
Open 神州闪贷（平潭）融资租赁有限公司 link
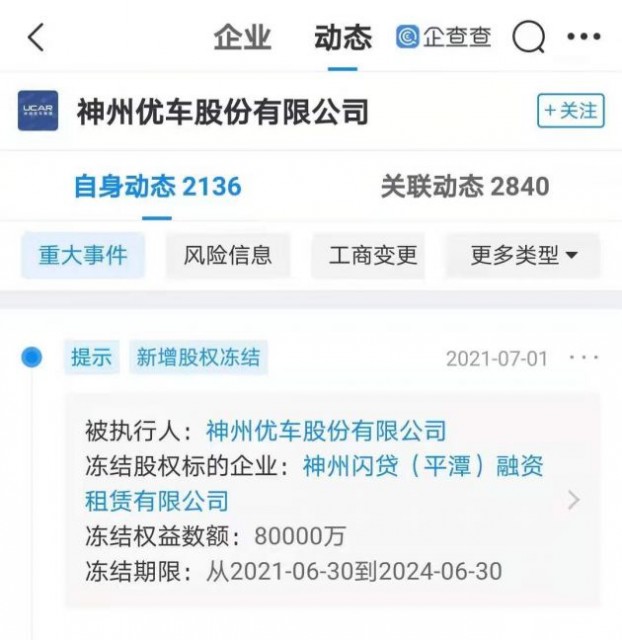422,466
